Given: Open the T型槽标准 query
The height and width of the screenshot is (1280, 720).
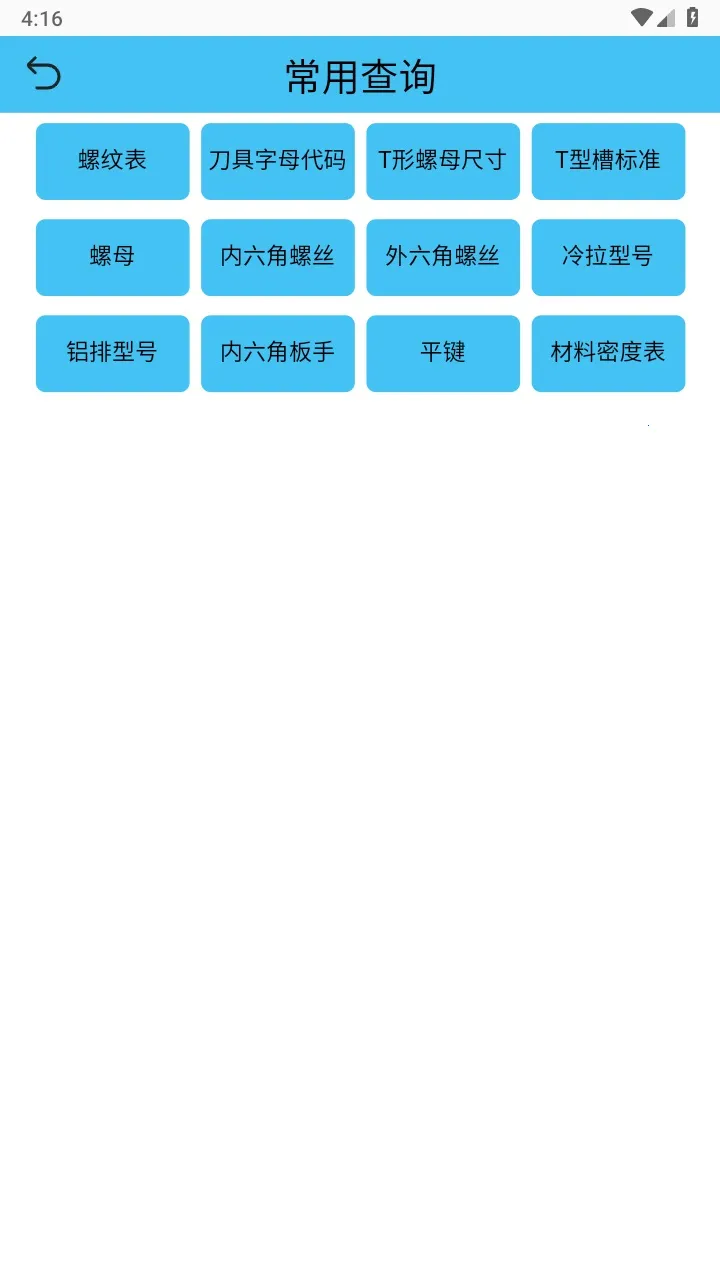Looking at the screenshot, I should click(x=608, y=161).
